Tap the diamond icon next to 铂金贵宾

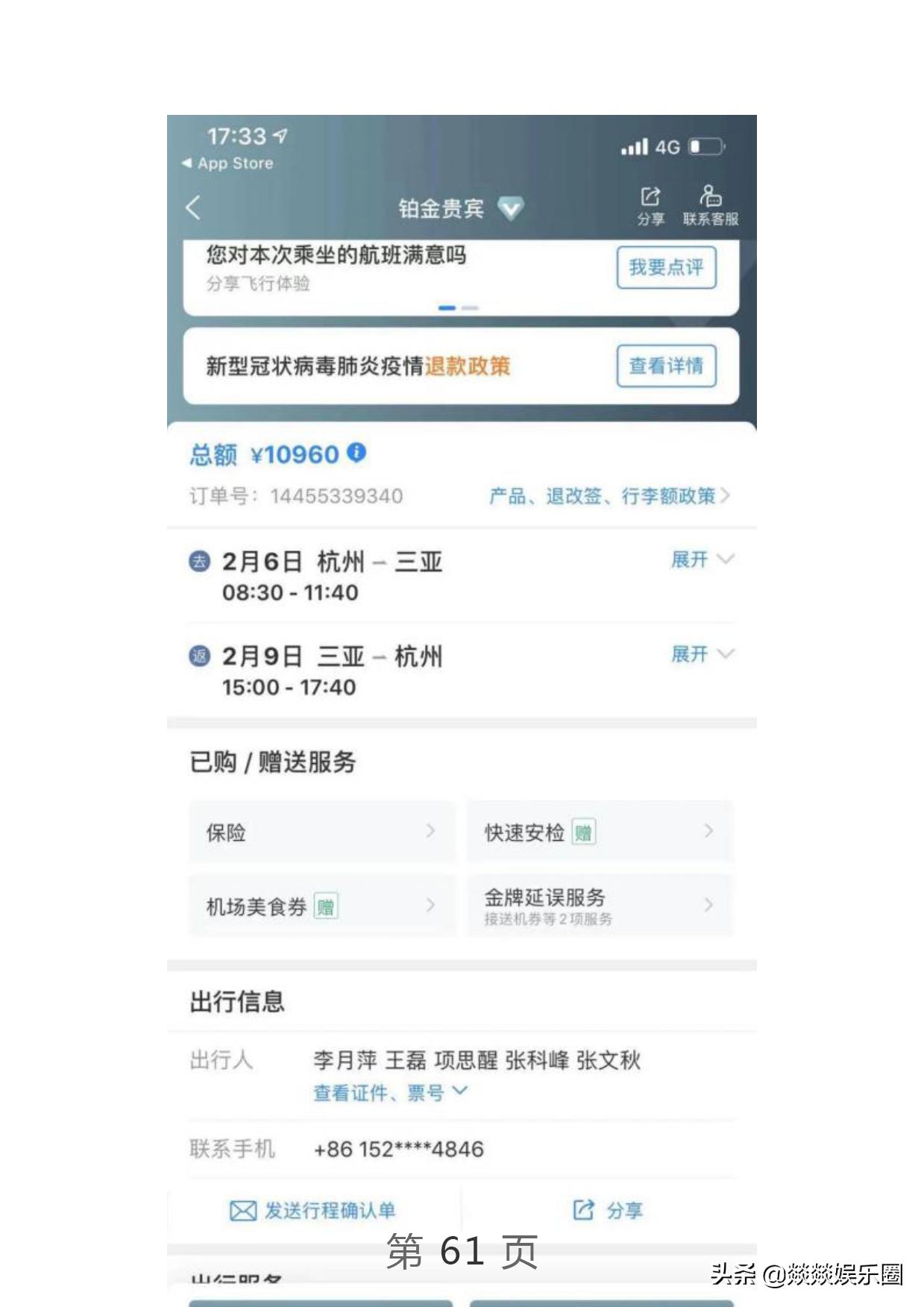510,209
